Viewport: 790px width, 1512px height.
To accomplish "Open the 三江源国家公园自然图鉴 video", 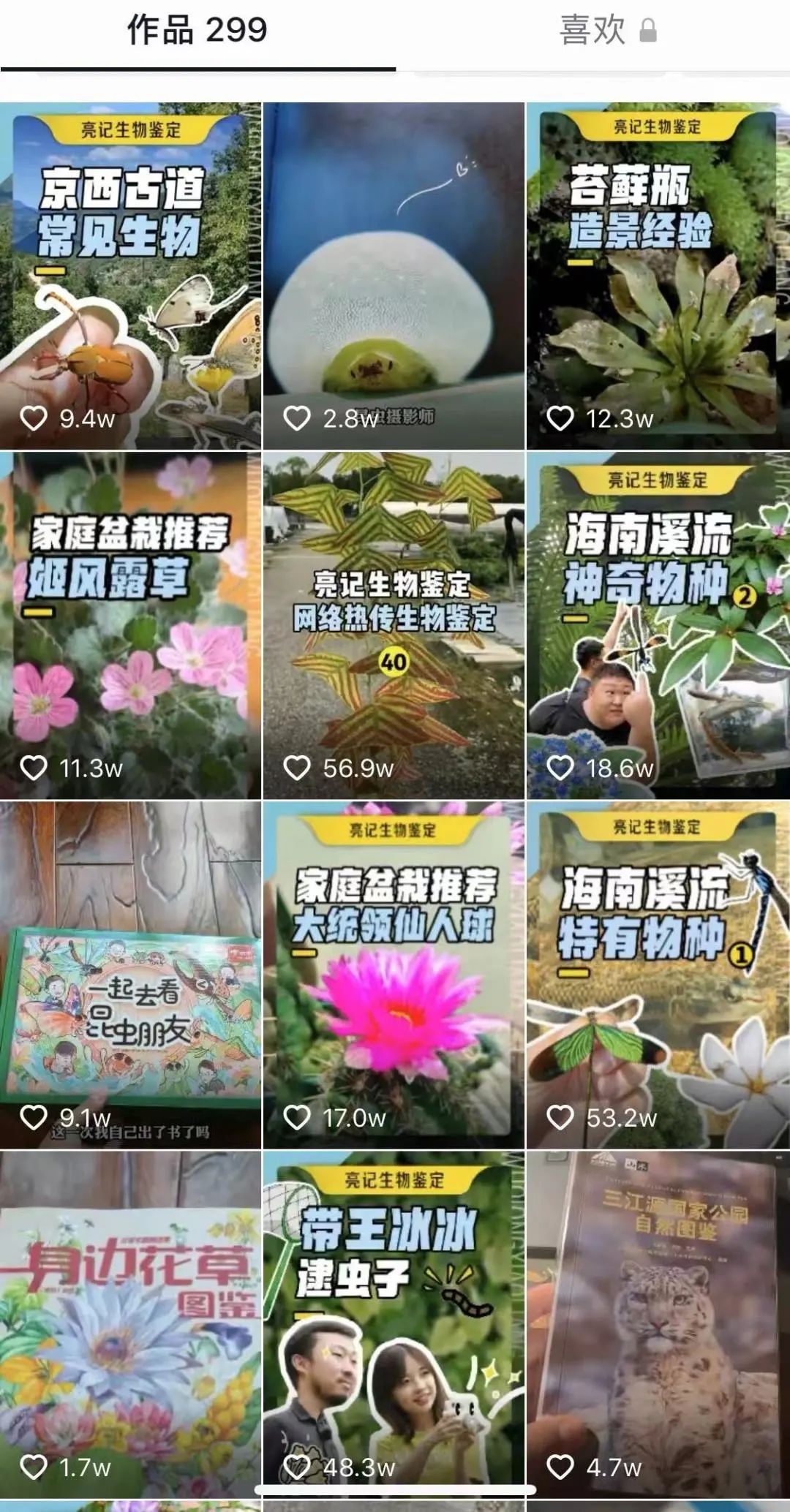I will pyautogui.click(x=657, y=1323).
